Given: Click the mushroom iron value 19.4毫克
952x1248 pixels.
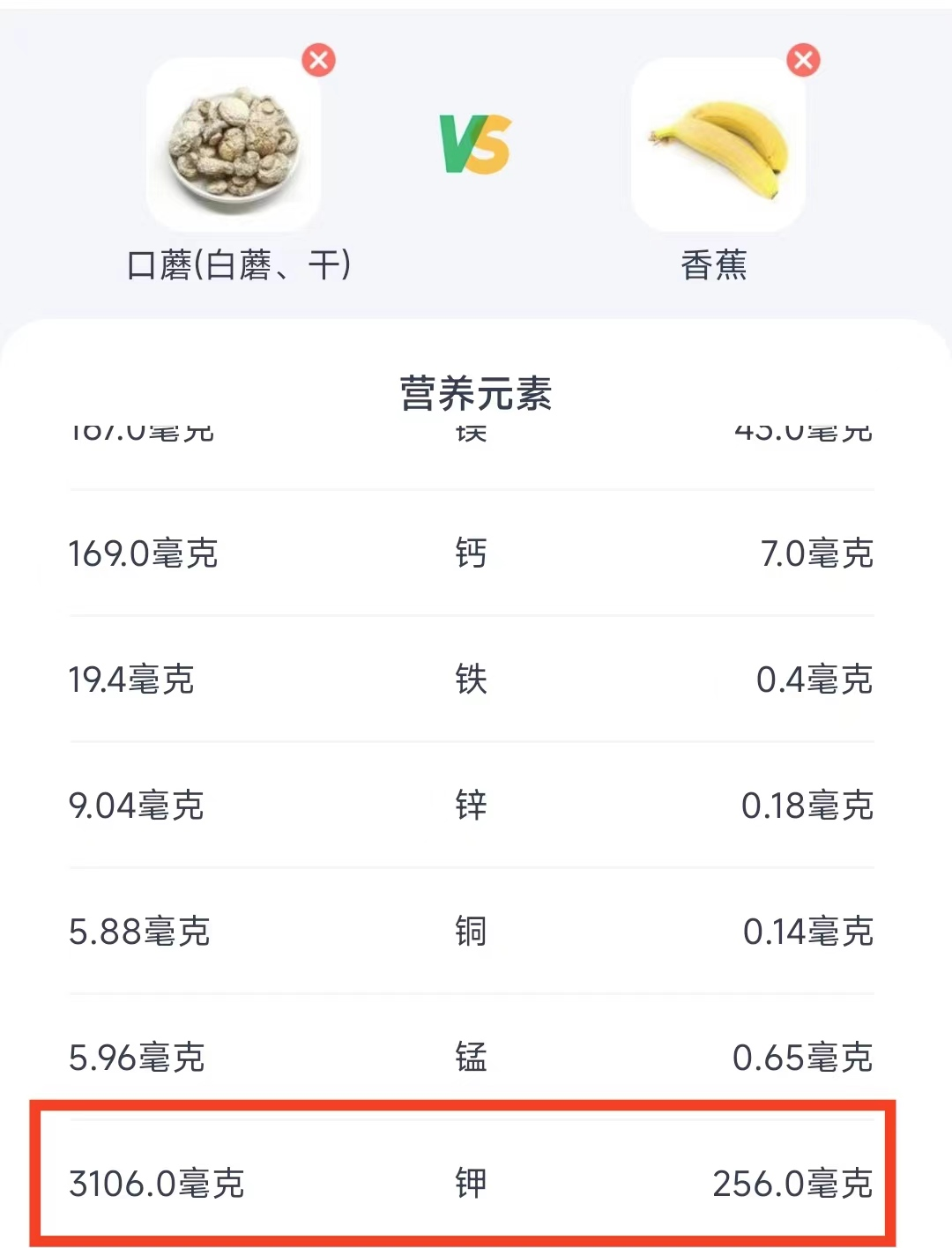Looking at the screenshot, I should pos(134,679).
